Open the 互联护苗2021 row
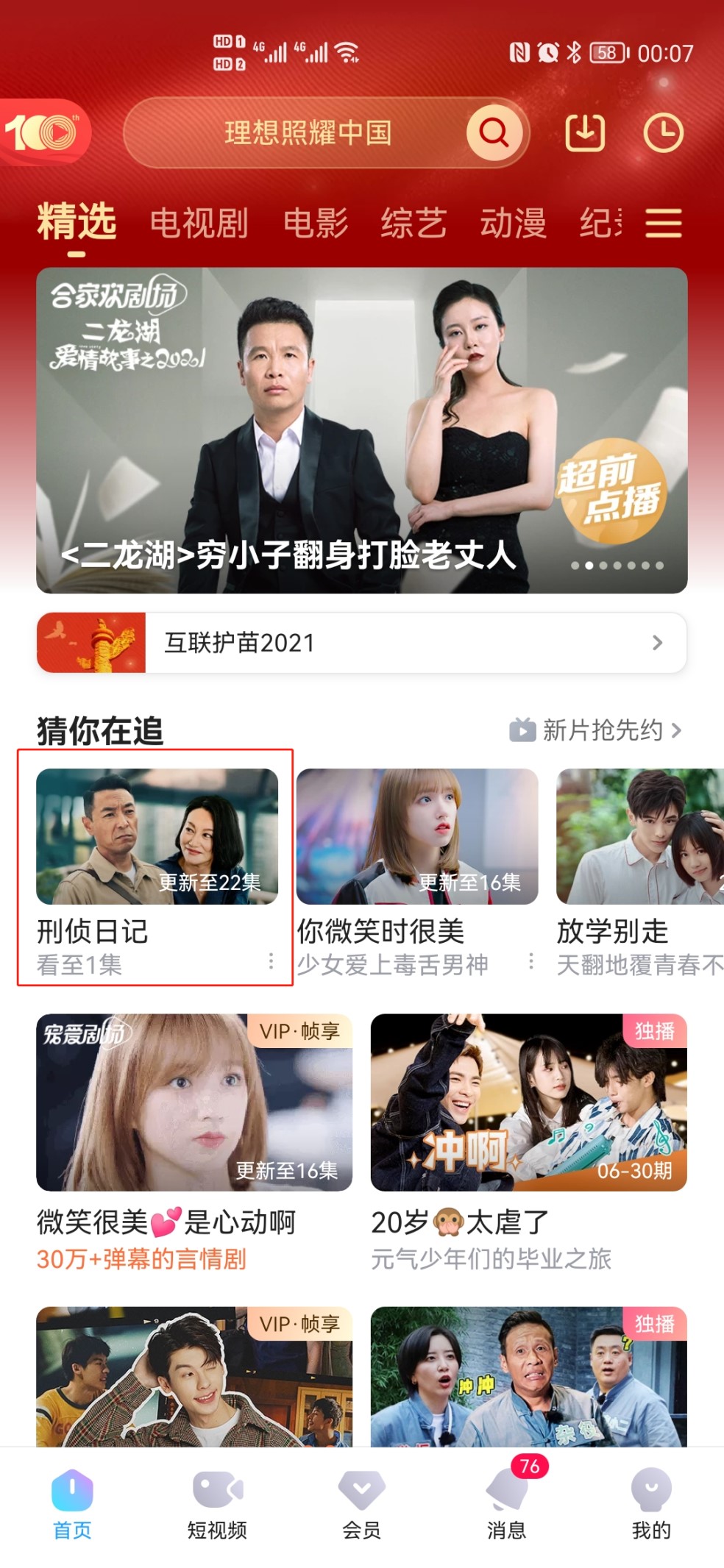Screen dimensions: 724x1568 [x=362, y=643]
